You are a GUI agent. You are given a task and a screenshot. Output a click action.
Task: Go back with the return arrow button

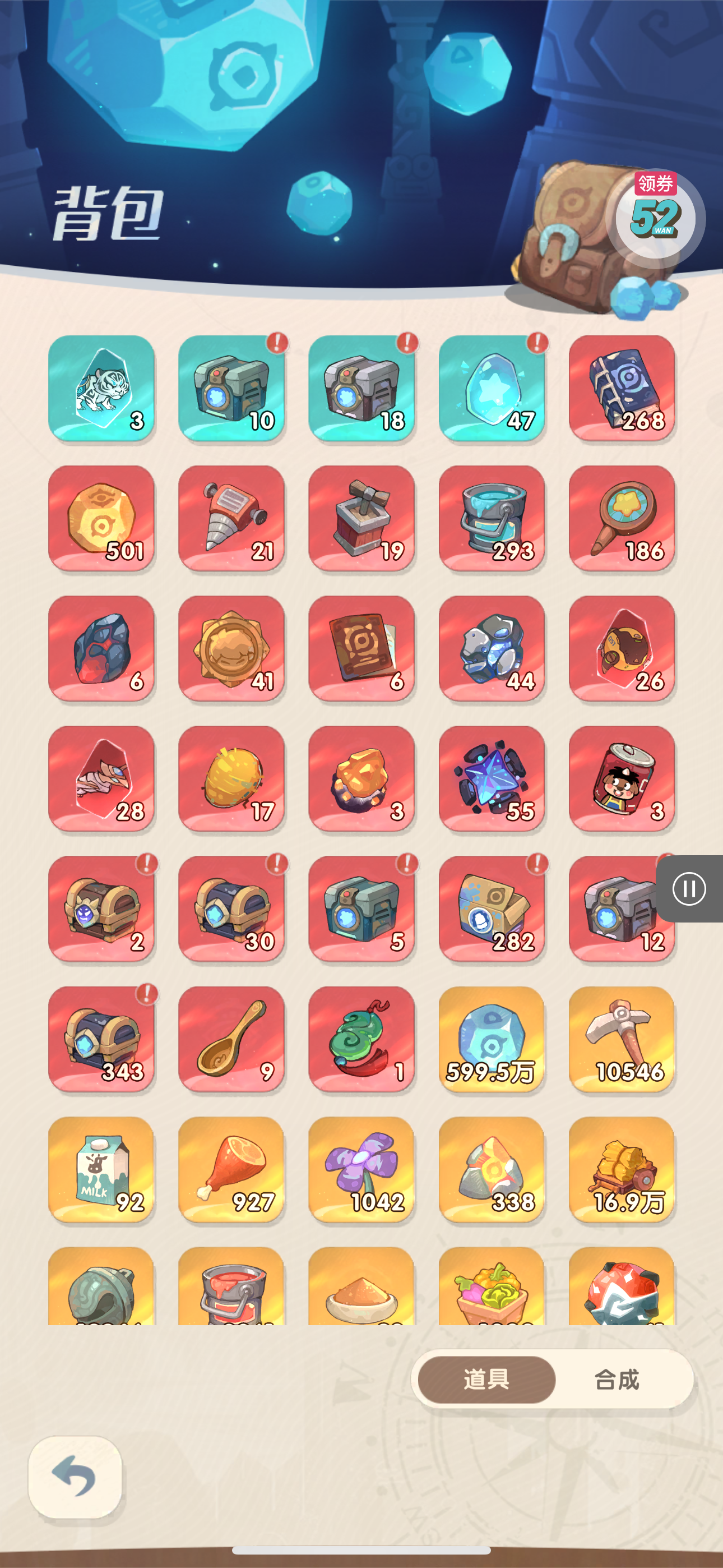pos(75,1476)
